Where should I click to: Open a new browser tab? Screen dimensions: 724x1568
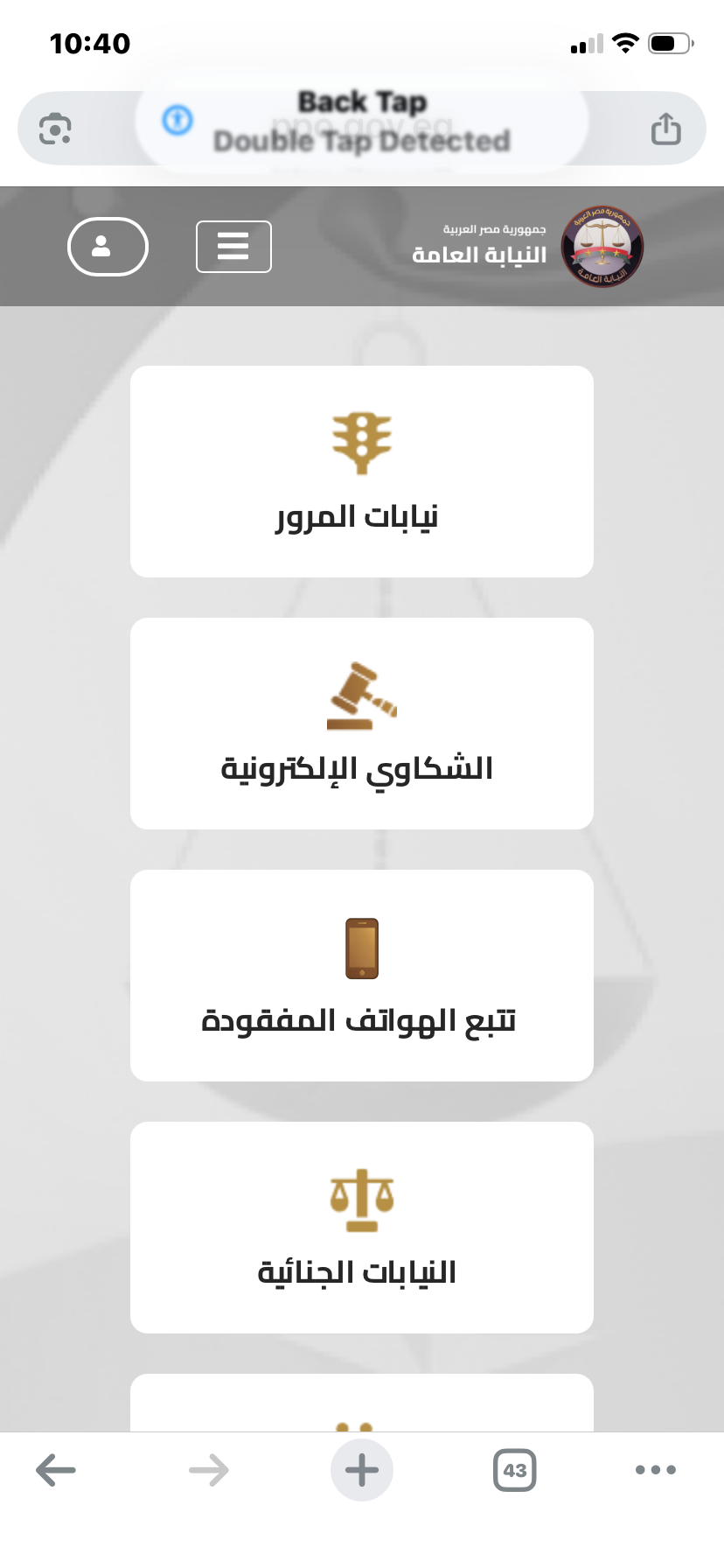361,1470
